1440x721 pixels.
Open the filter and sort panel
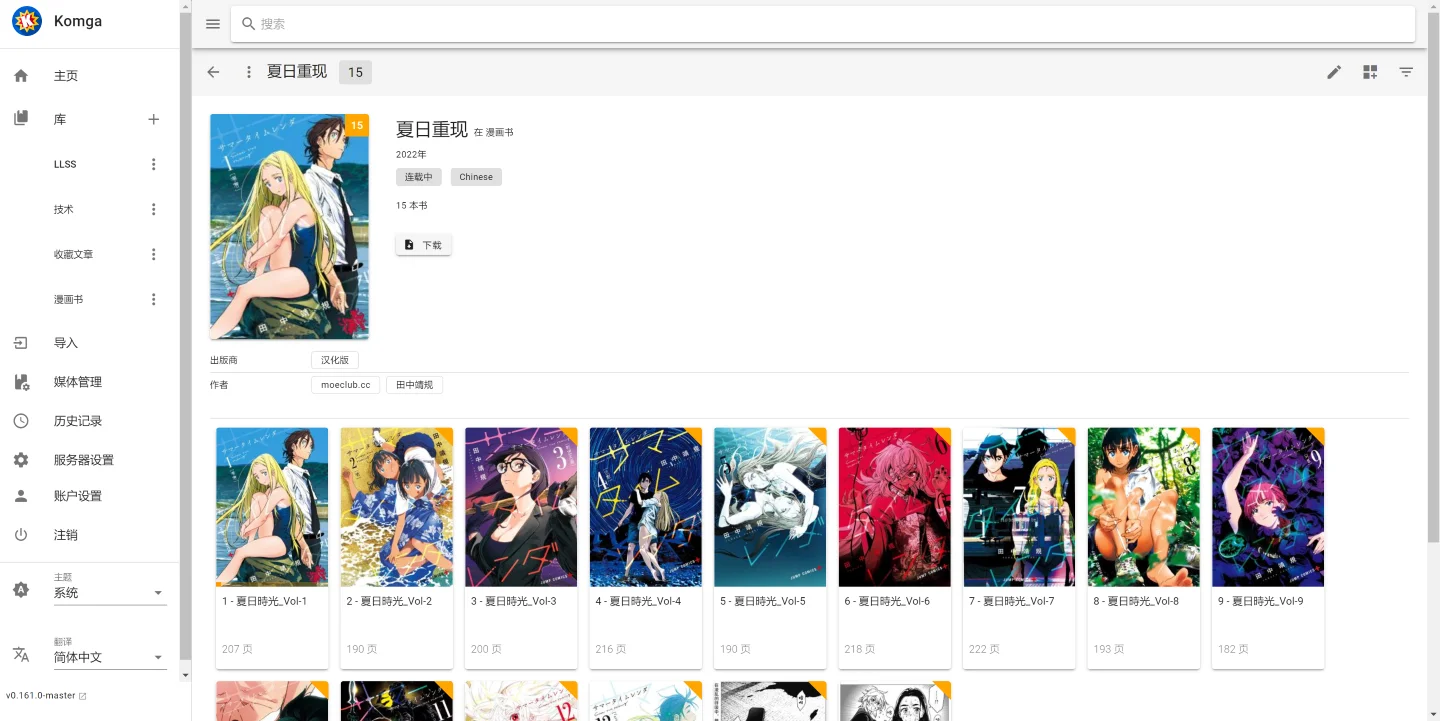1406,72
